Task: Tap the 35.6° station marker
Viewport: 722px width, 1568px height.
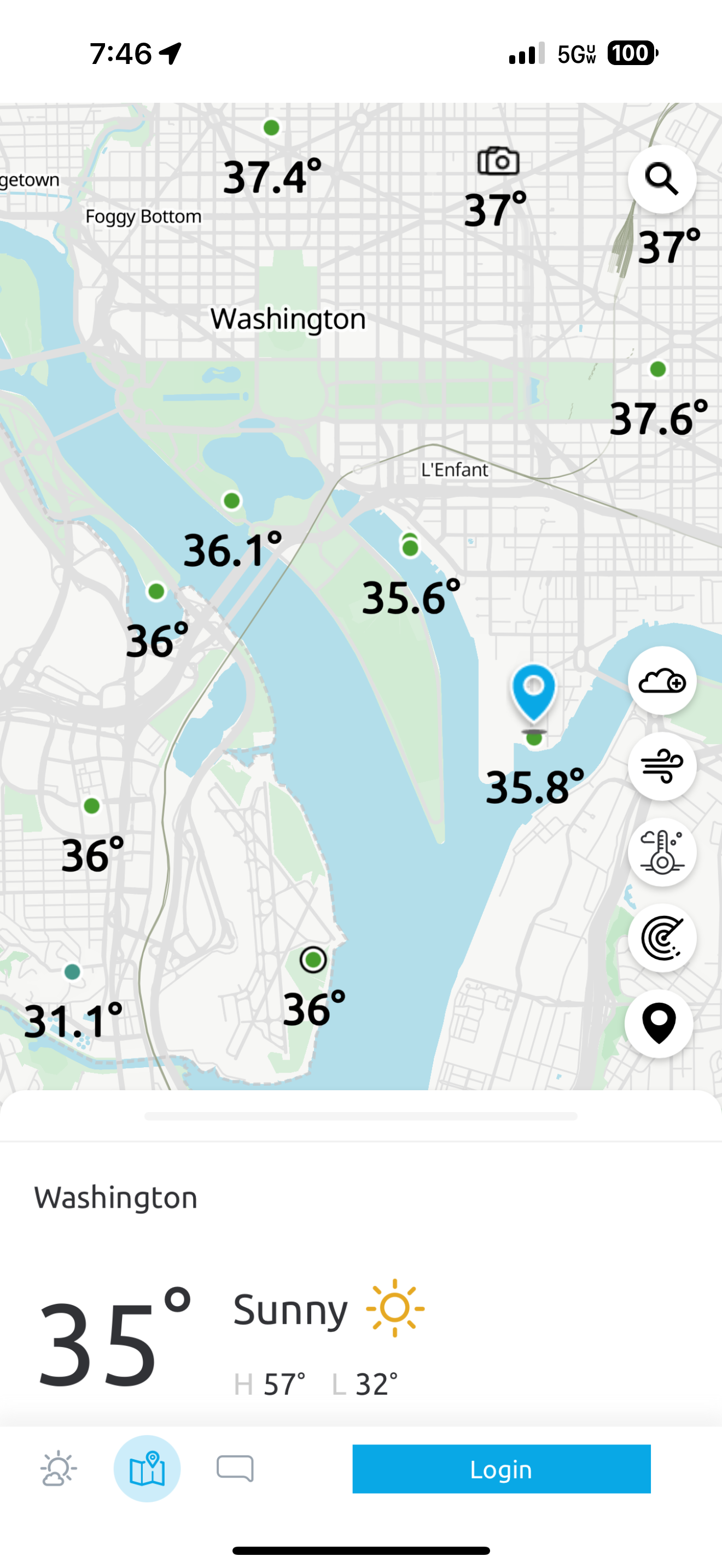Action: [x=410, y=548]
